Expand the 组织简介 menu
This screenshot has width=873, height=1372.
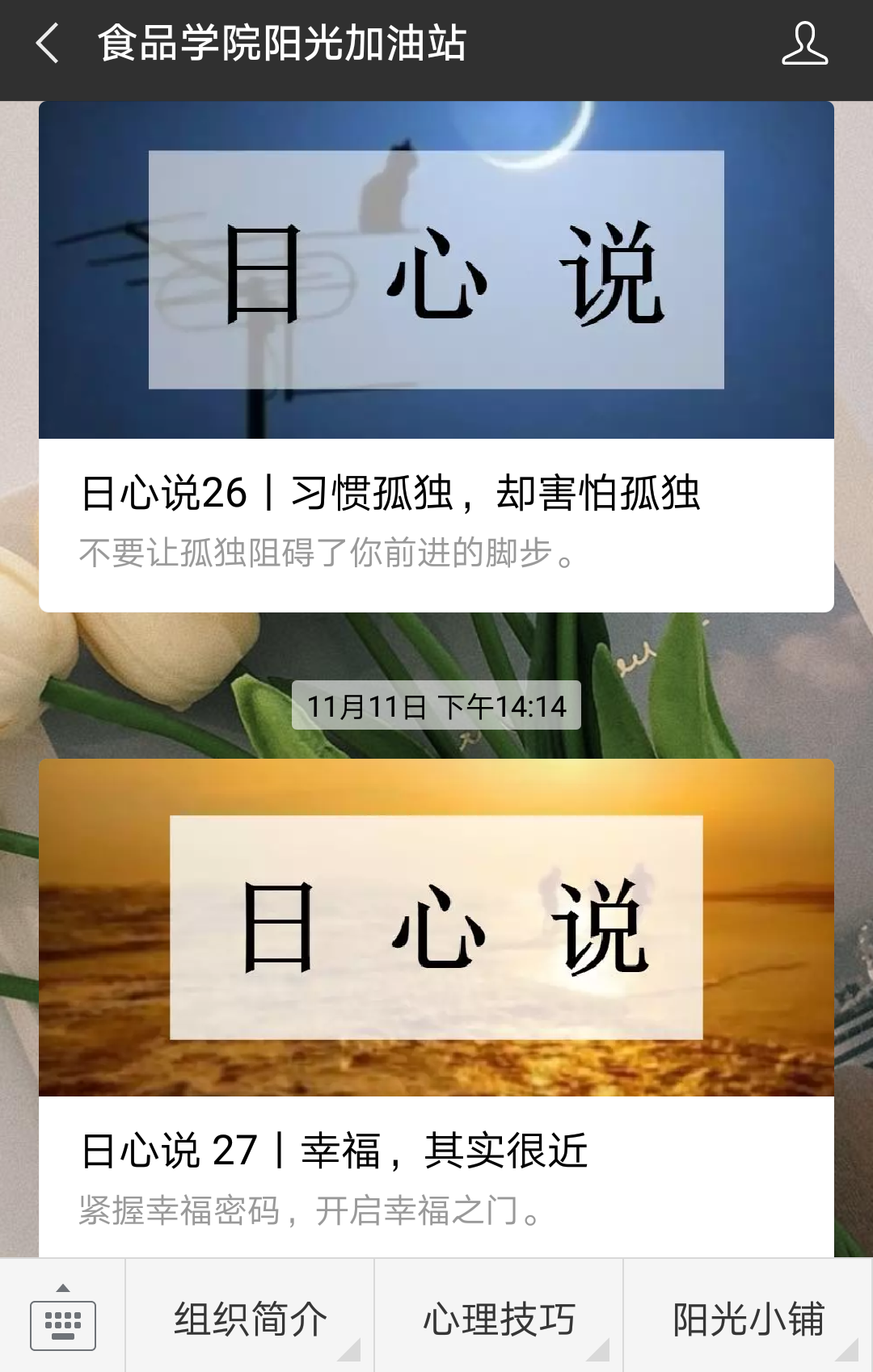tap(251, 1319)
